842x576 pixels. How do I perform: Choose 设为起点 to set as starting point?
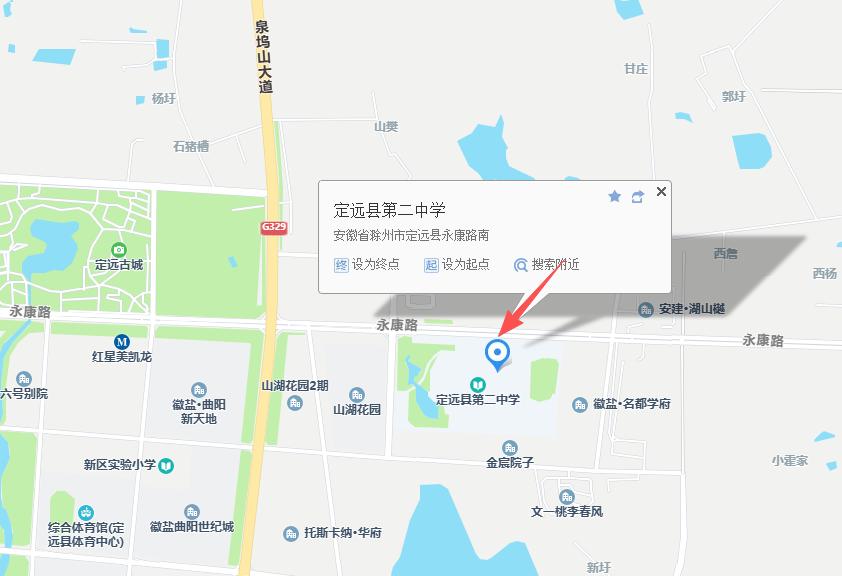pyautogui.click(x=457, y=265)
